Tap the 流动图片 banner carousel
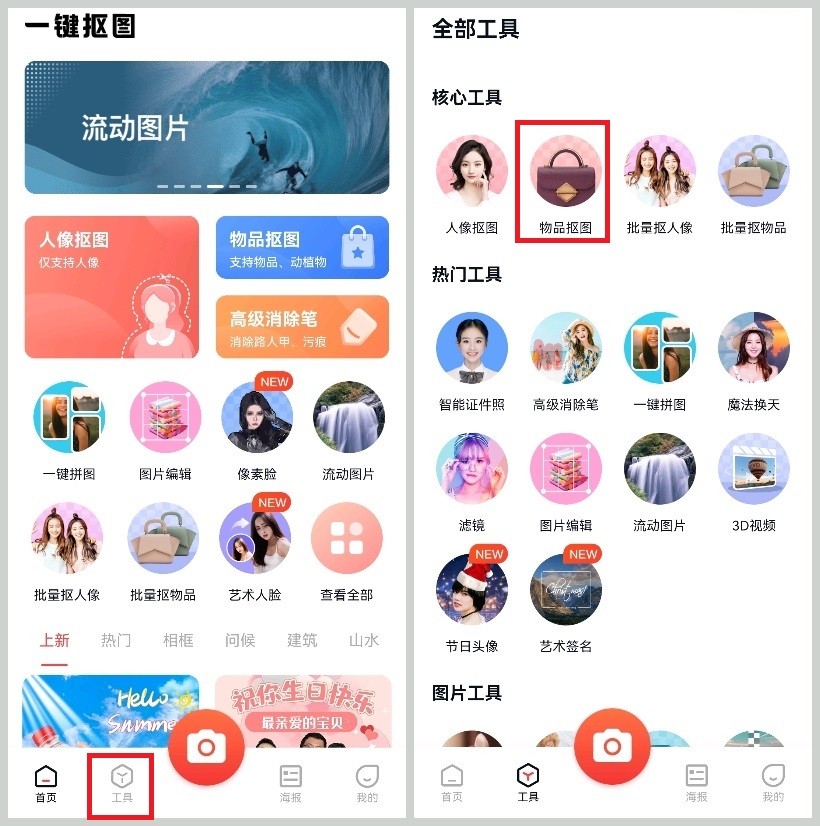Image resolution: width=820 pixels, height=826 pixels. pos(206,127)
